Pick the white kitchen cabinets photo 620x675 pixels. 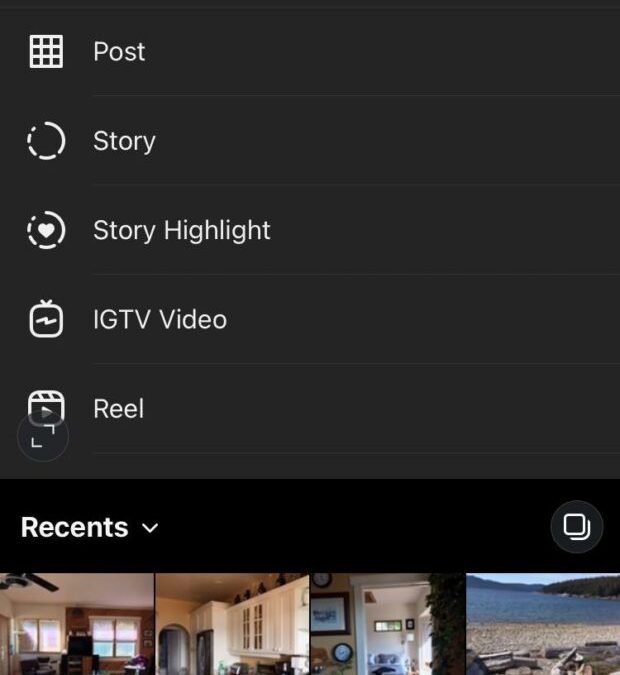[x=232, y=624]
